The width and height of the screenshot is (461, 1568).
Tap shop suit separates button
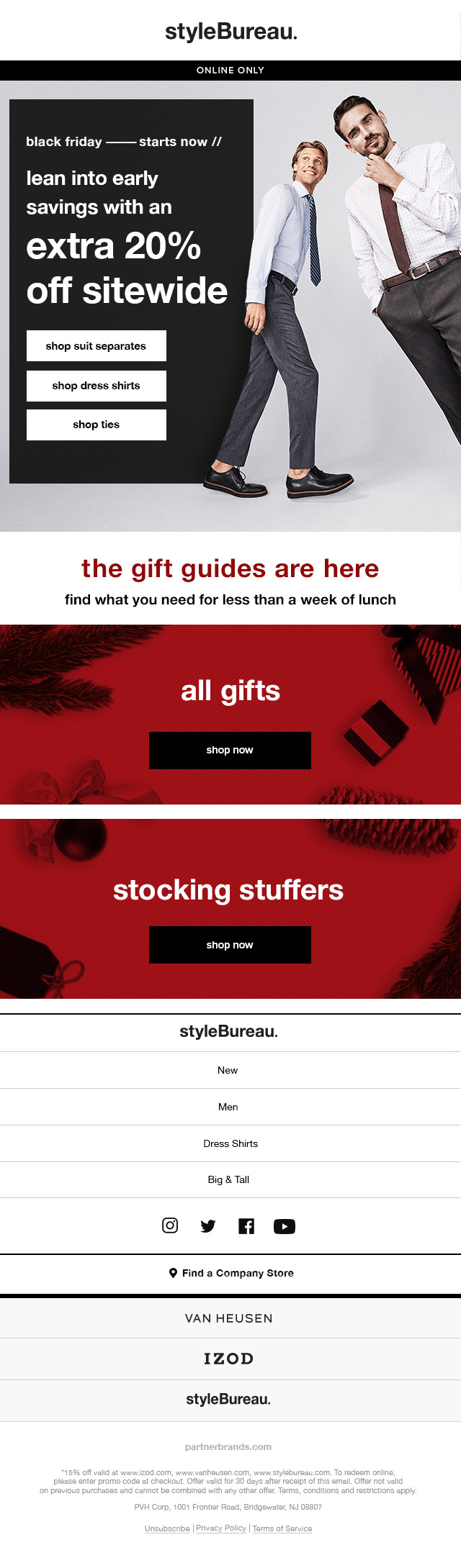[x=96, y=345]
